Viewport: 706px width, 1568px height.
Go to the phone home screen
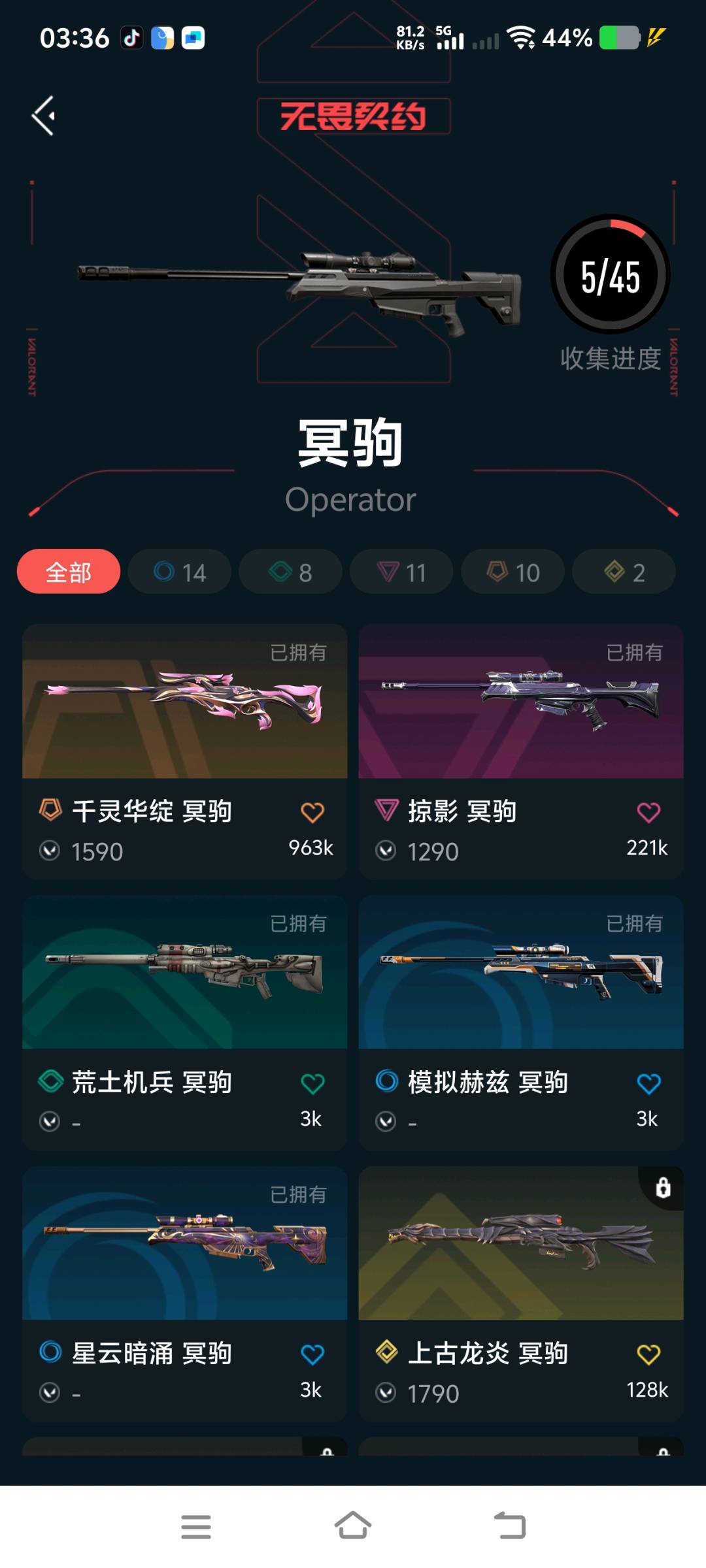tap(353, 1526)
